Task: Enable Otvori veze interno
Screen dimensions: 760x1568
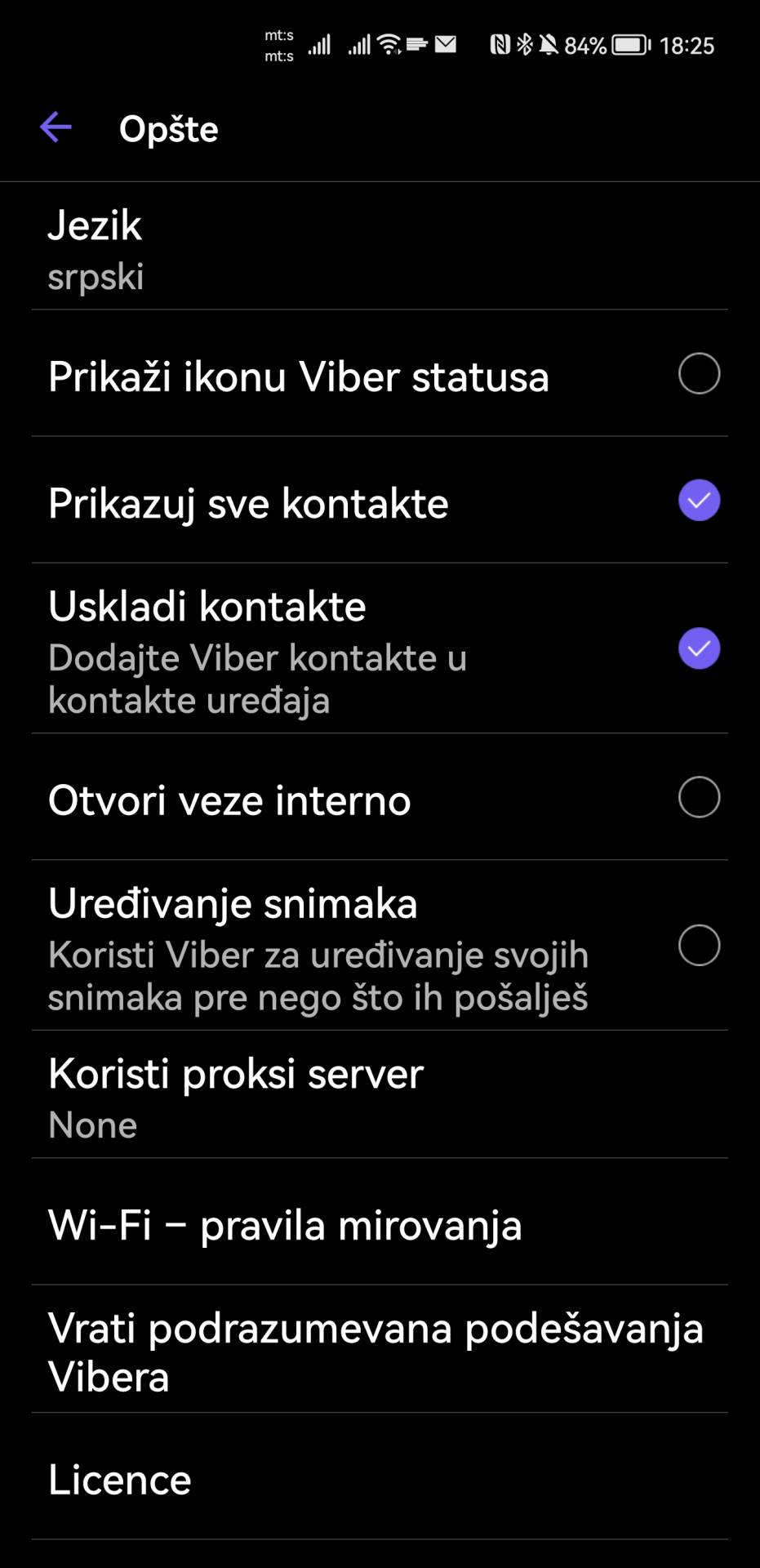Action: (699, 798)
